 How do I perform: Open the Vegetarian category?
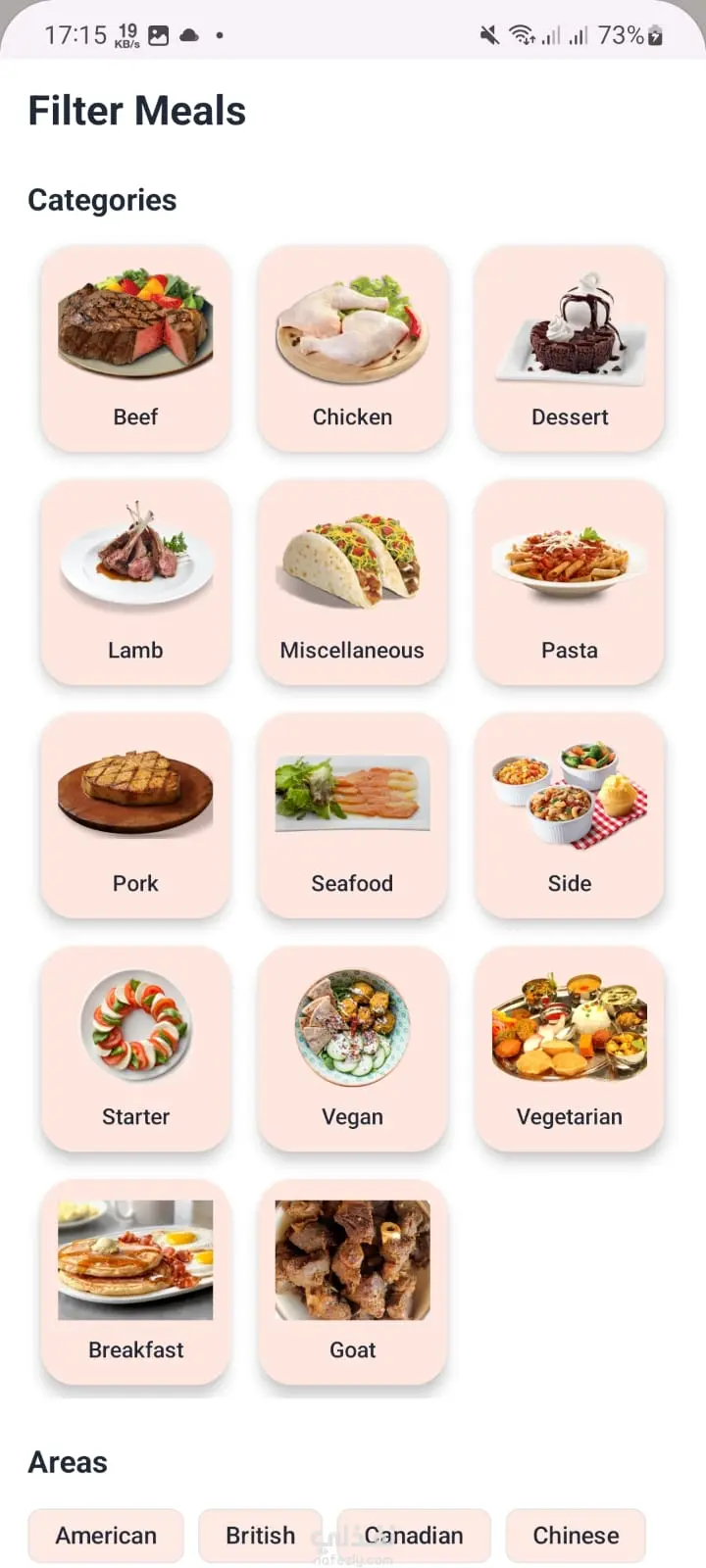tap(570, 1049)
